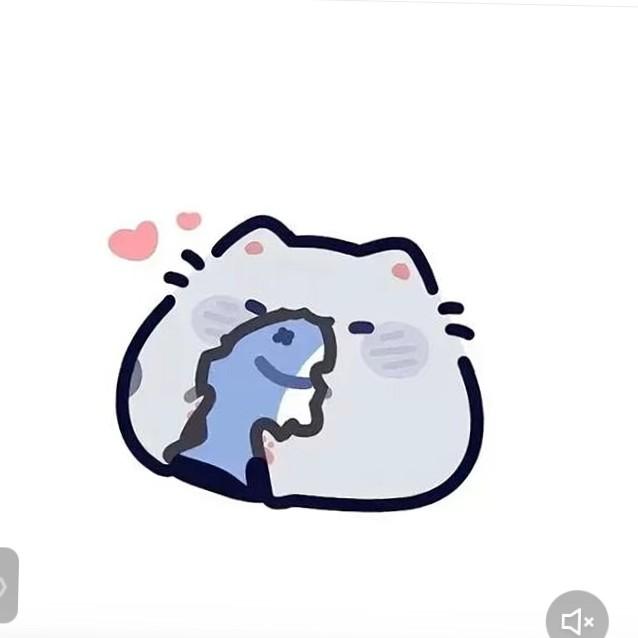The height and width of the screenshot is (638, 638).
Task: Unmute the video sound
Action: [x=578, y=620]
